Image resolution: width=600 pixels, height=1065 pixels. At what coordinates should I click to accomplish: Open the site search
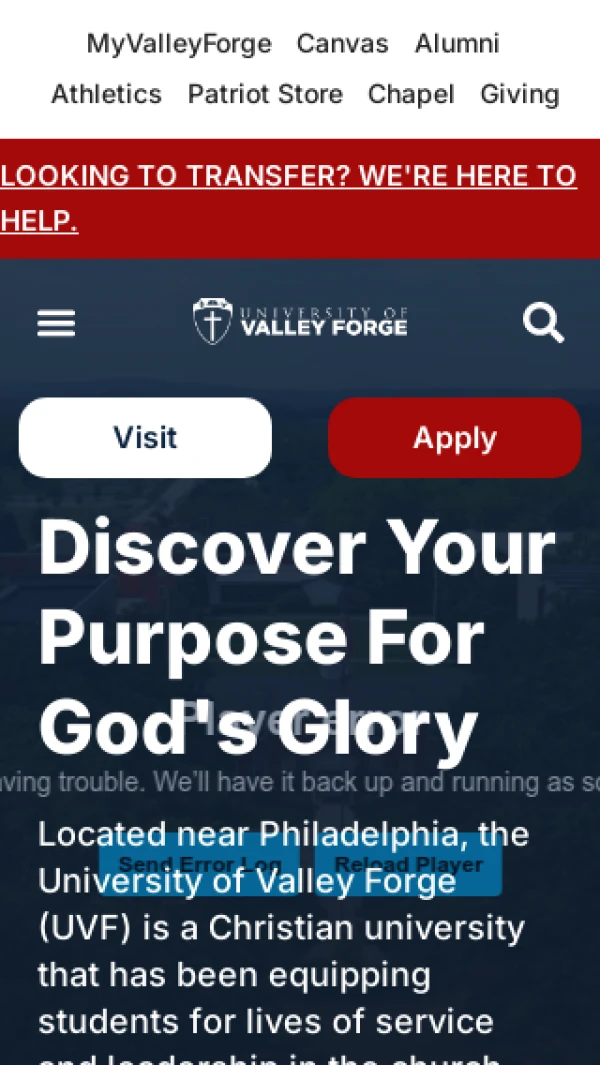click(x=543, y=323)
